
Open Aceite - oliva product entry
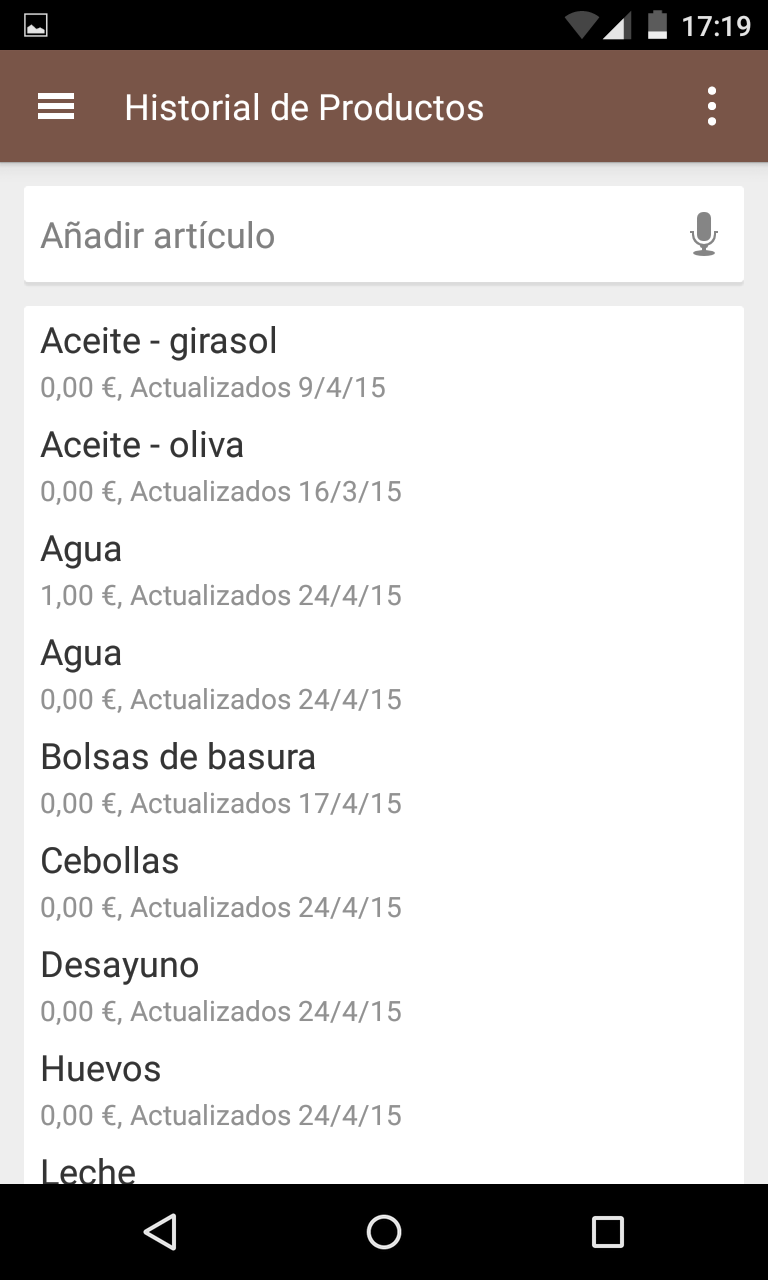[x=384, y=464]
